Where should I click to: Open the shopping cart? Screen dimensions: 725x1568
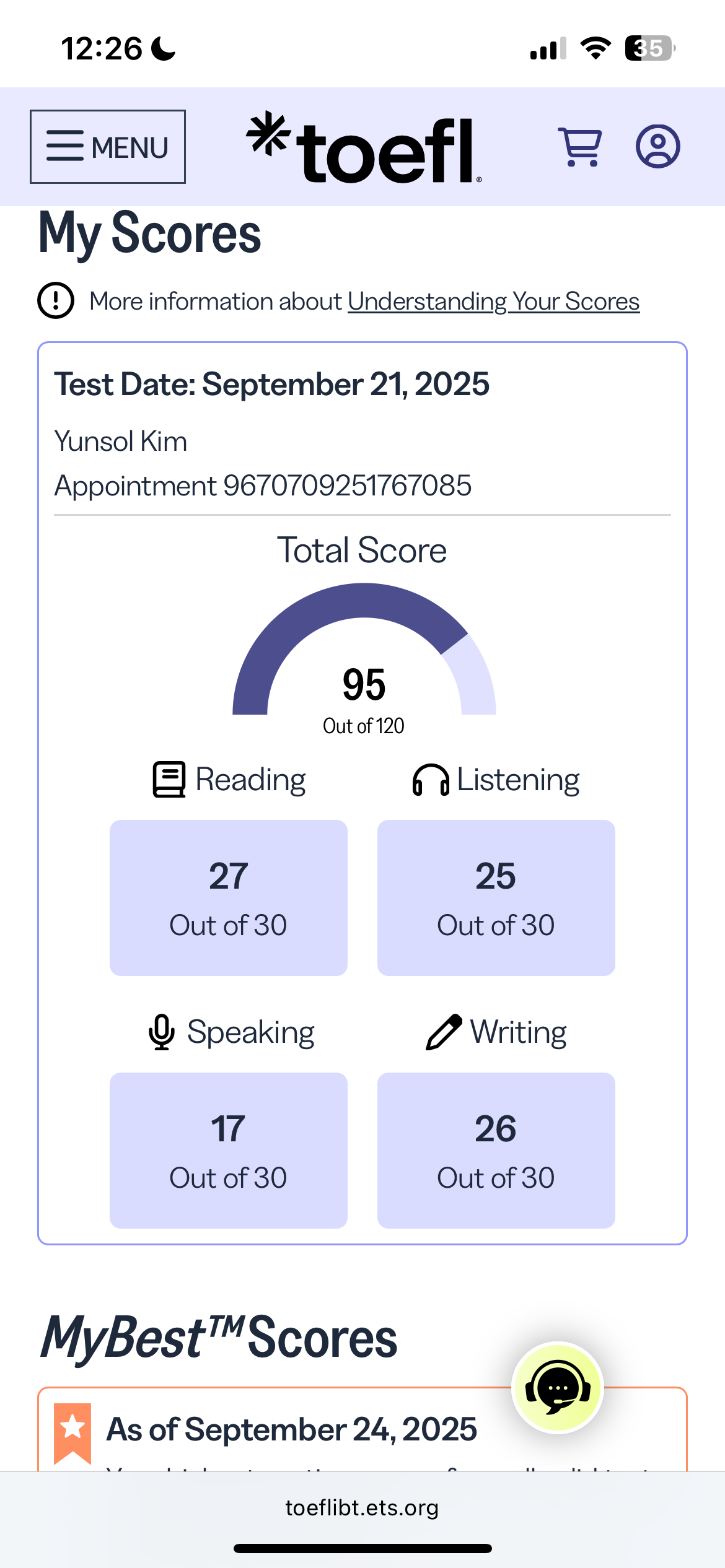click(x=580, y=147)
